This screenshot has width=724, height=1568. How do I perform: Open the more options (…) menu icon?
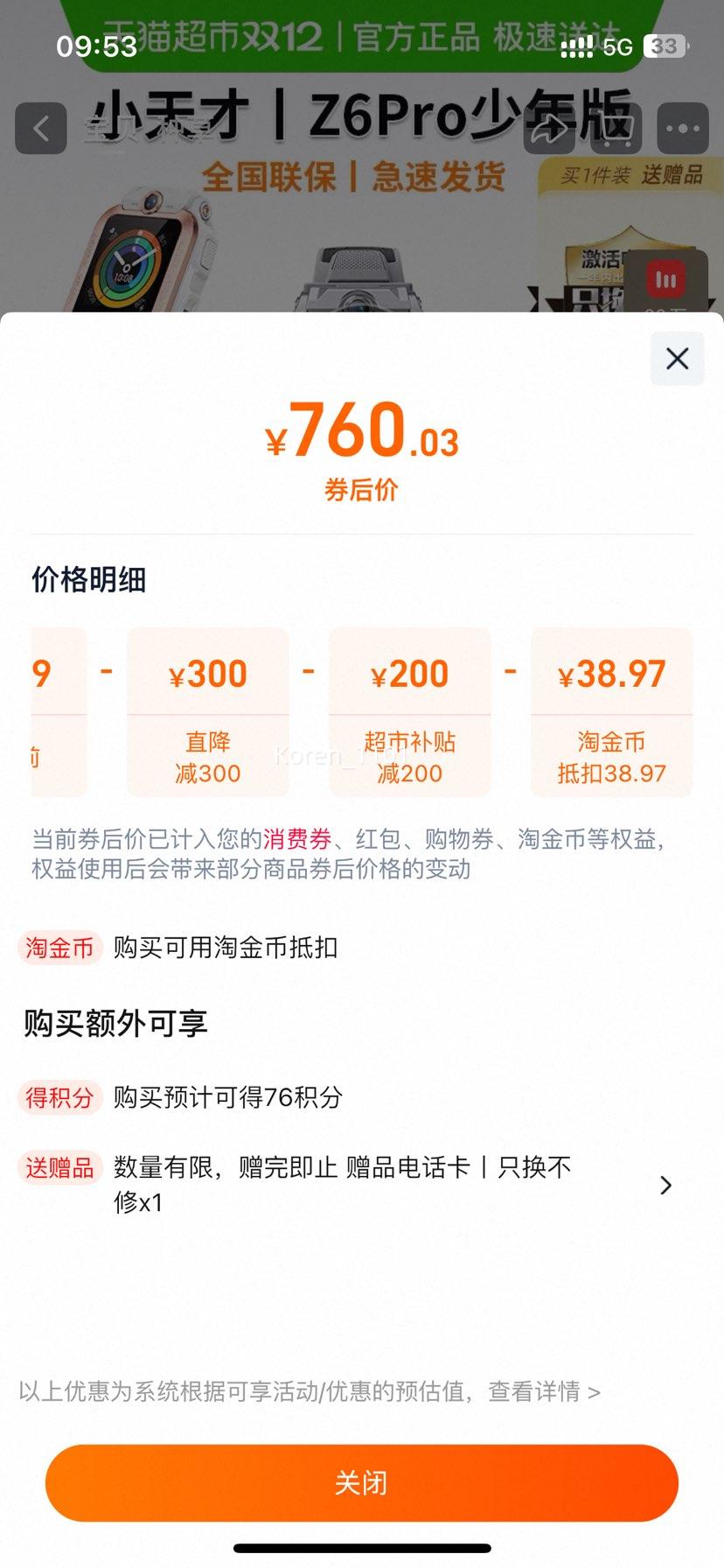point(682,128)
